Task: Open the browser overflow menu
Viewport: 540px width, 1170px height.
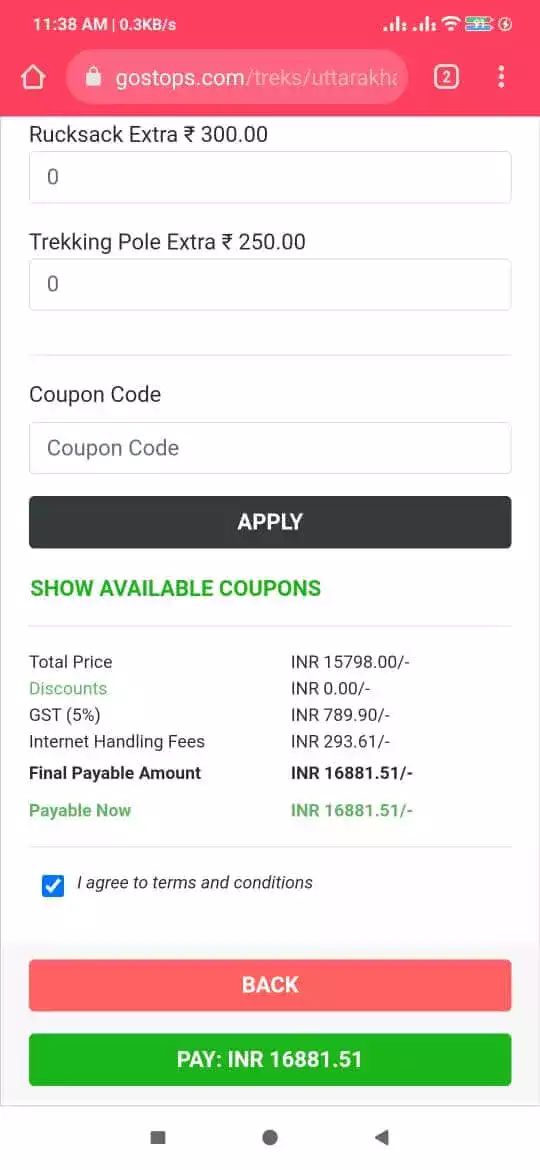Action: 501,77
